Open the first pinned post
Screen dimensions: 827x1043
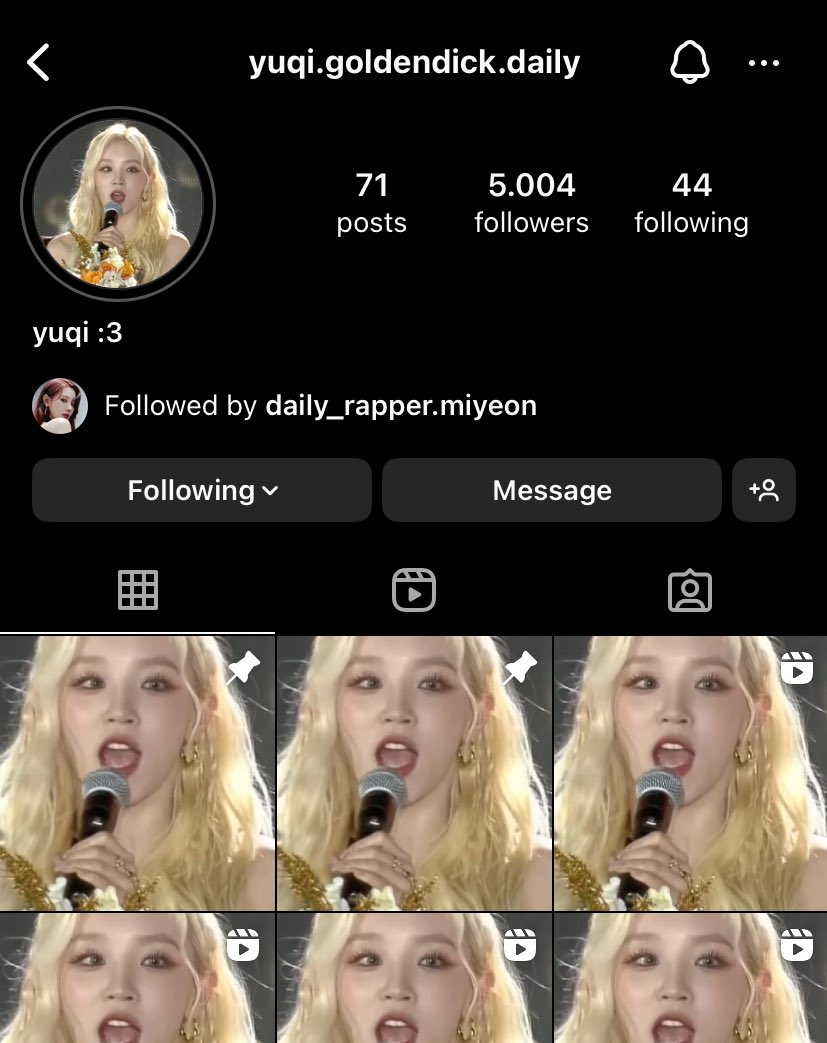click(137, 774)
